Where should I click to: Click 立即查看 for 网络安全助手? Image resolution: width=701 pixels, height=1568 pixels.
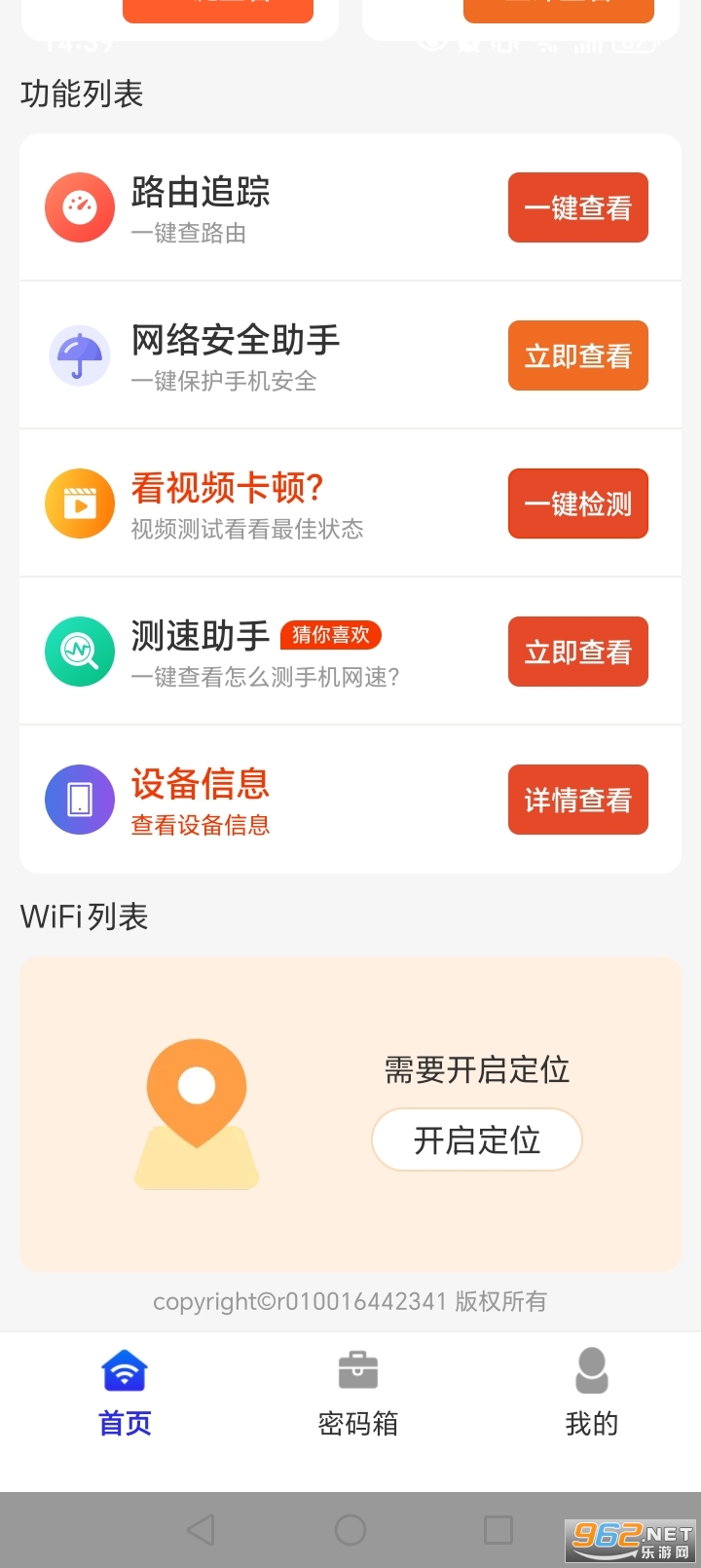tap(577, 355)
